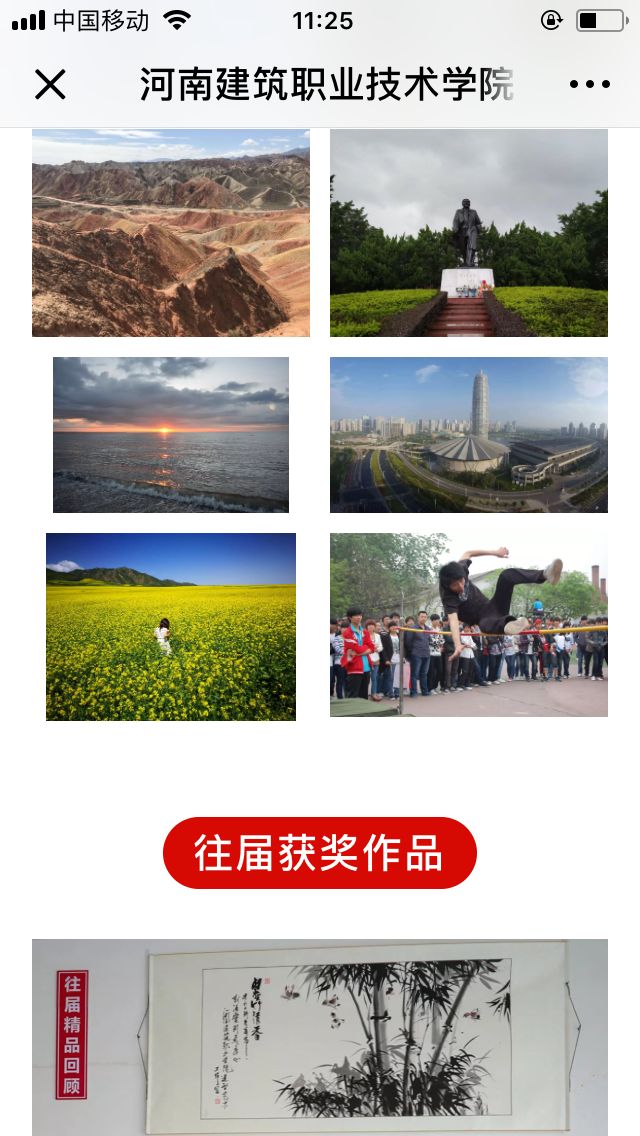View the statue monument photo
The height and width of the screenshot is (1136, 640).
(x=468, y=233)
